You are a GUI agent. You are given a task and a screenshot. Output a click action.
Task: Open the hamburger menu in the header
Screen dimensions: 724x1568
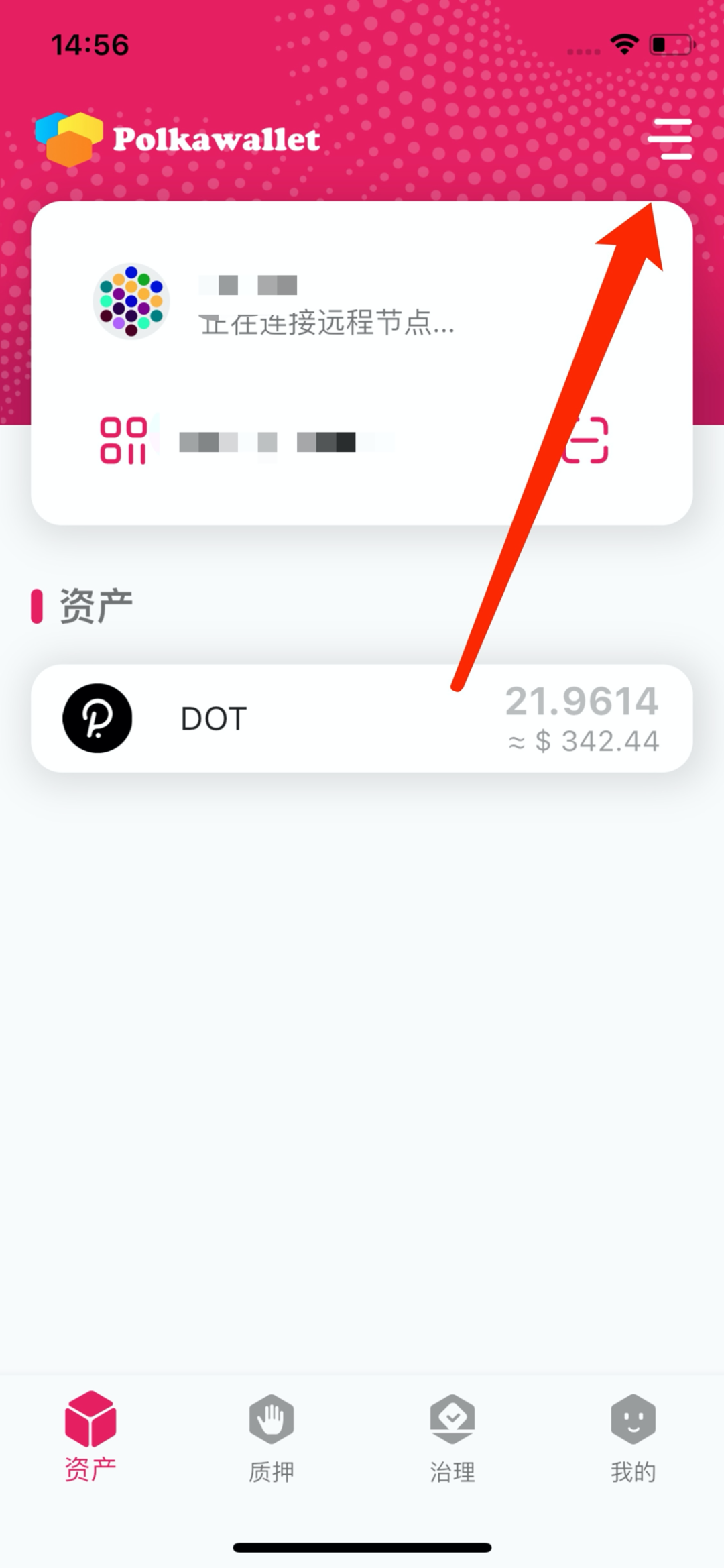pos(670,139)
